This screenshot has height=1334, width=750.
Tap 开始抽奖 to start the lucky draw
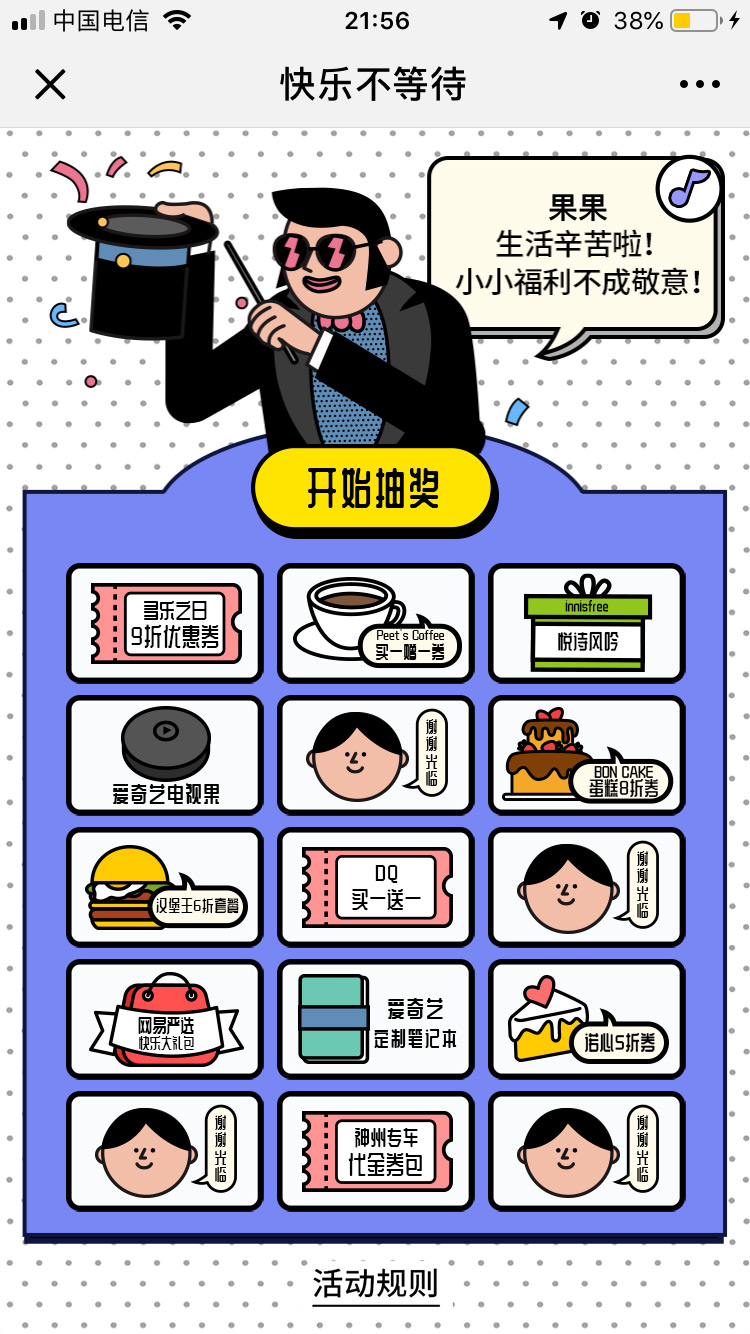(373, 490)
